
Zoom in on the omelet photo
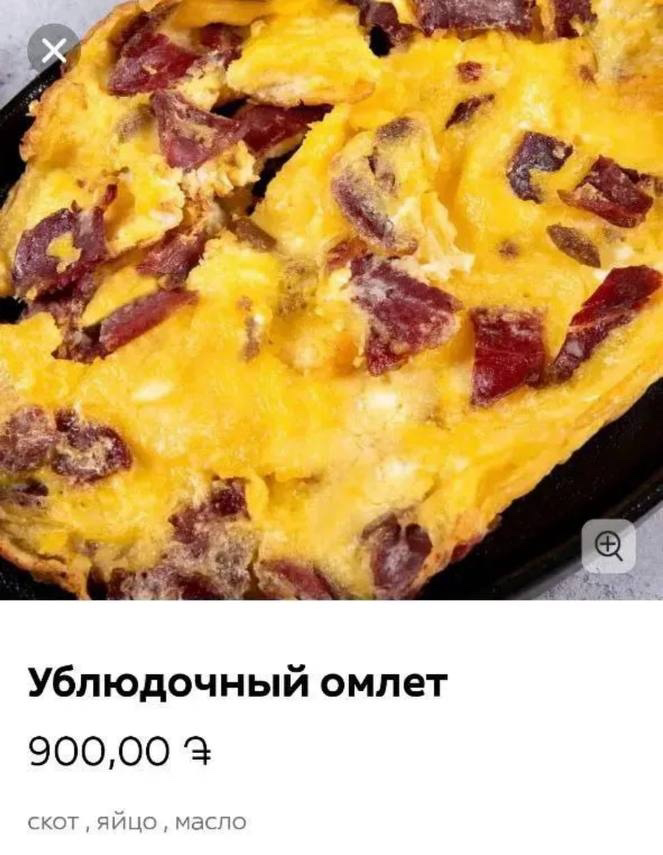pyautogui.click(x=608, y=545)
